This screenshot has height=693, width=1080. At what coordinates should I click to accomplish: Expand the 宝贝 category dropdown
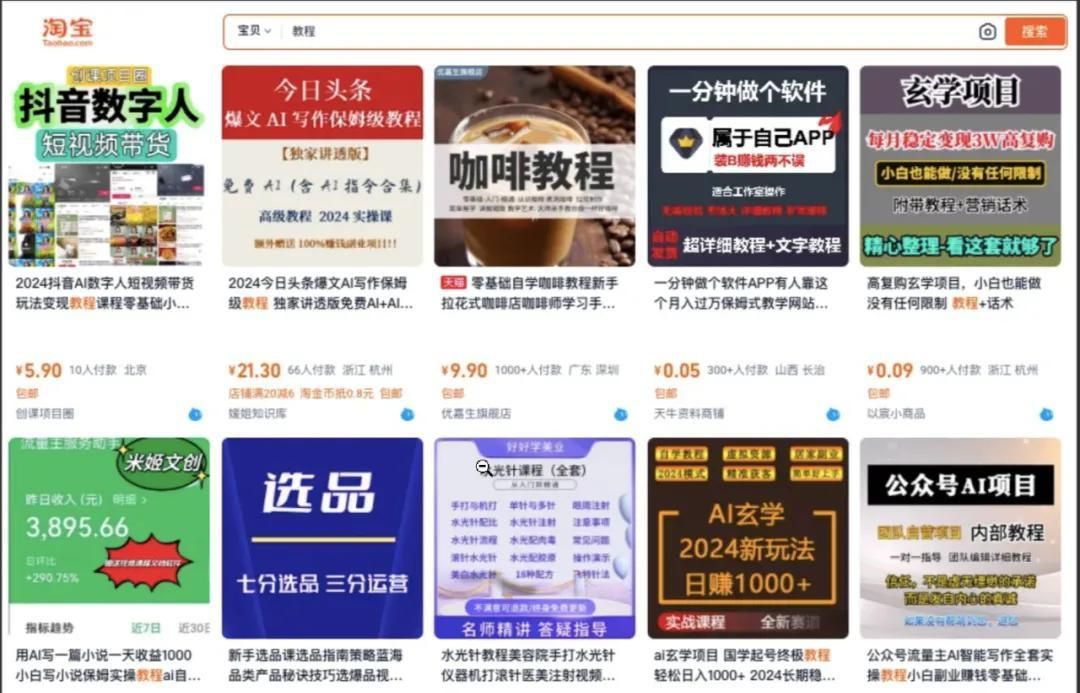[x=254, y=32]
